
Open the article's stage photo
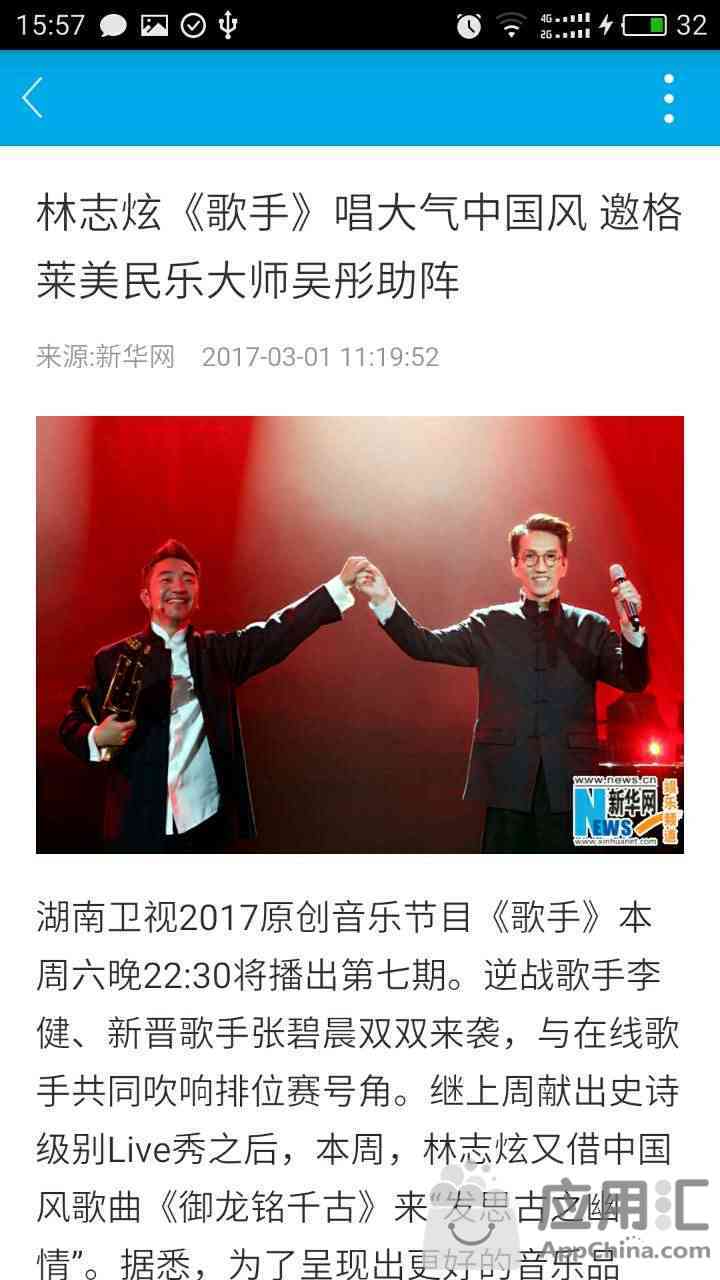(x=360, y=634)
